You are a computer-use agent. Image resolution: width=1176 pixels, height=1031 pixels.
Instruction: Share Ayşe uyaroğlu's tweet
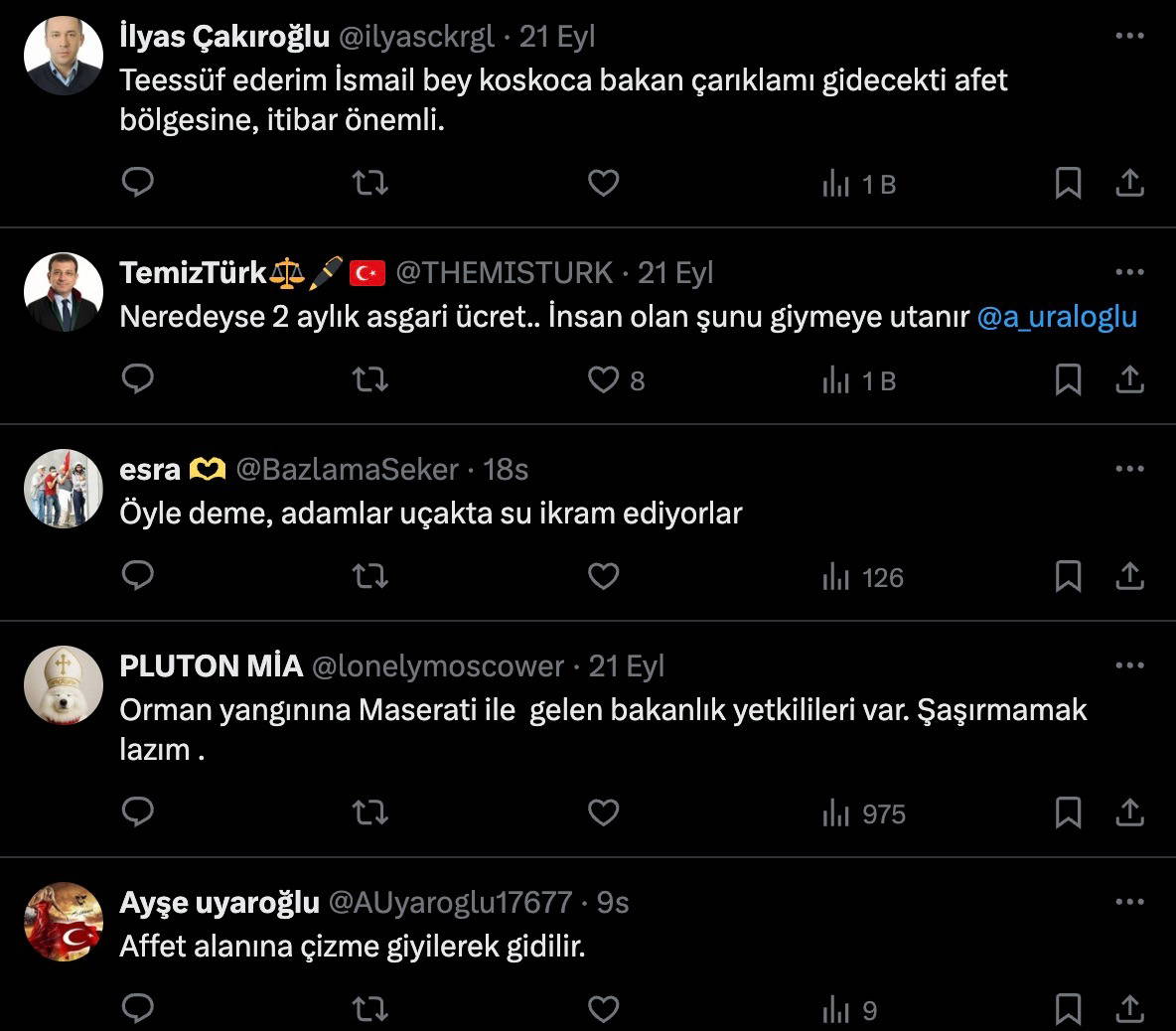(x=1130, y=1009)
